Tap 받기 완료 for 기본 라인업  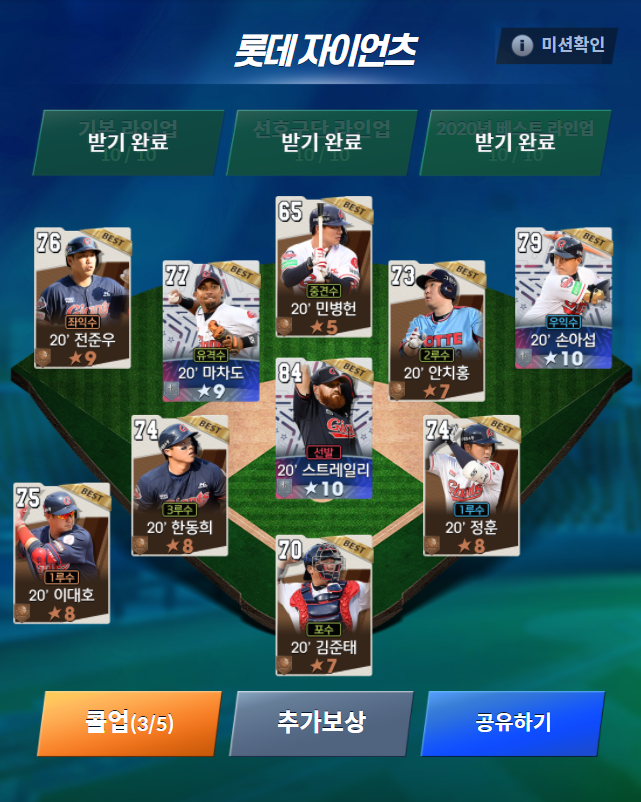(128, 141)
